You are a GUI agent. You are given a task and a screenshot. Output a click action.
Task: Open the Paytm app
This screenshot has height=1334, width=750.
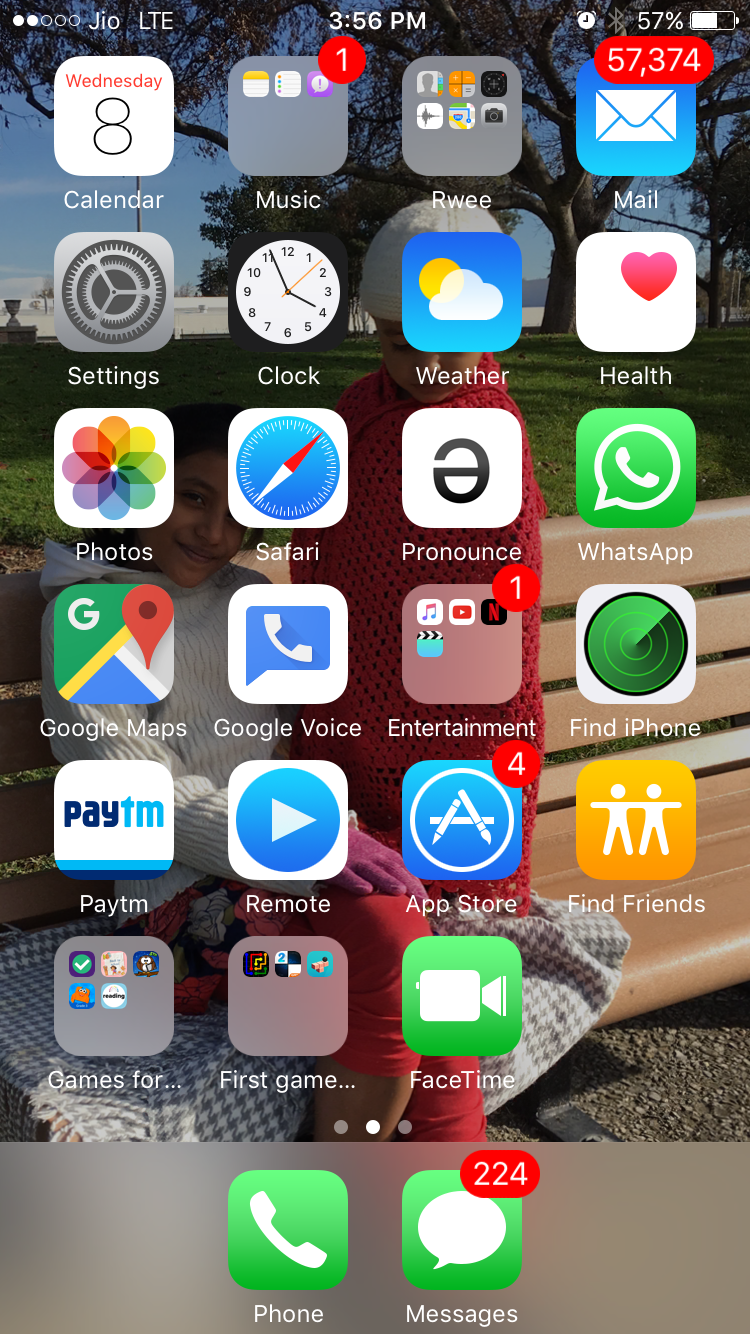[114, 820]
